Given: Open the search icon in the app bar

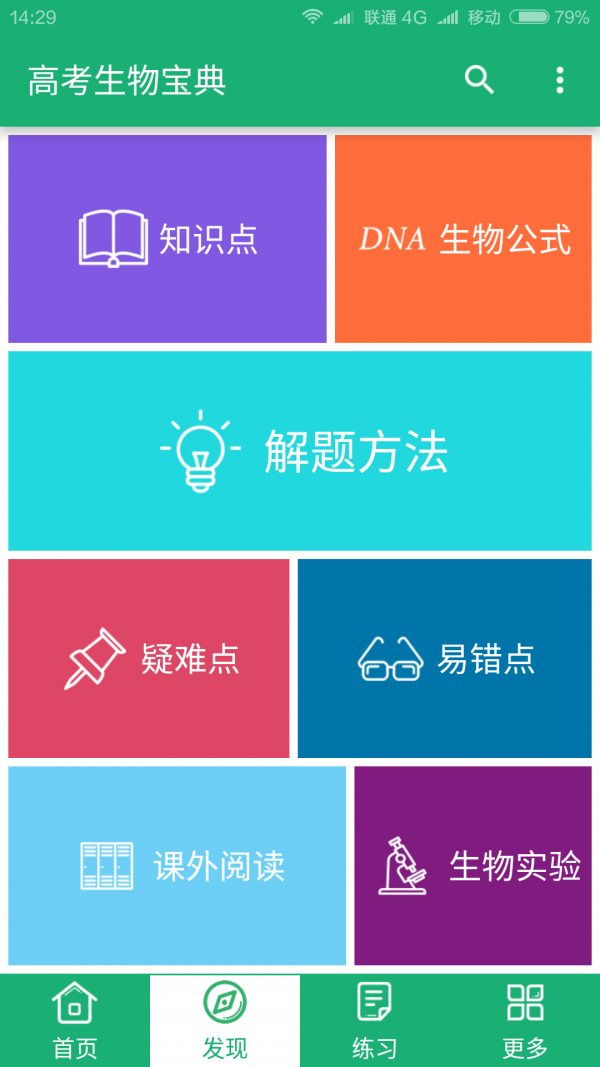Looking at the screenshot, I should point(480,80).
